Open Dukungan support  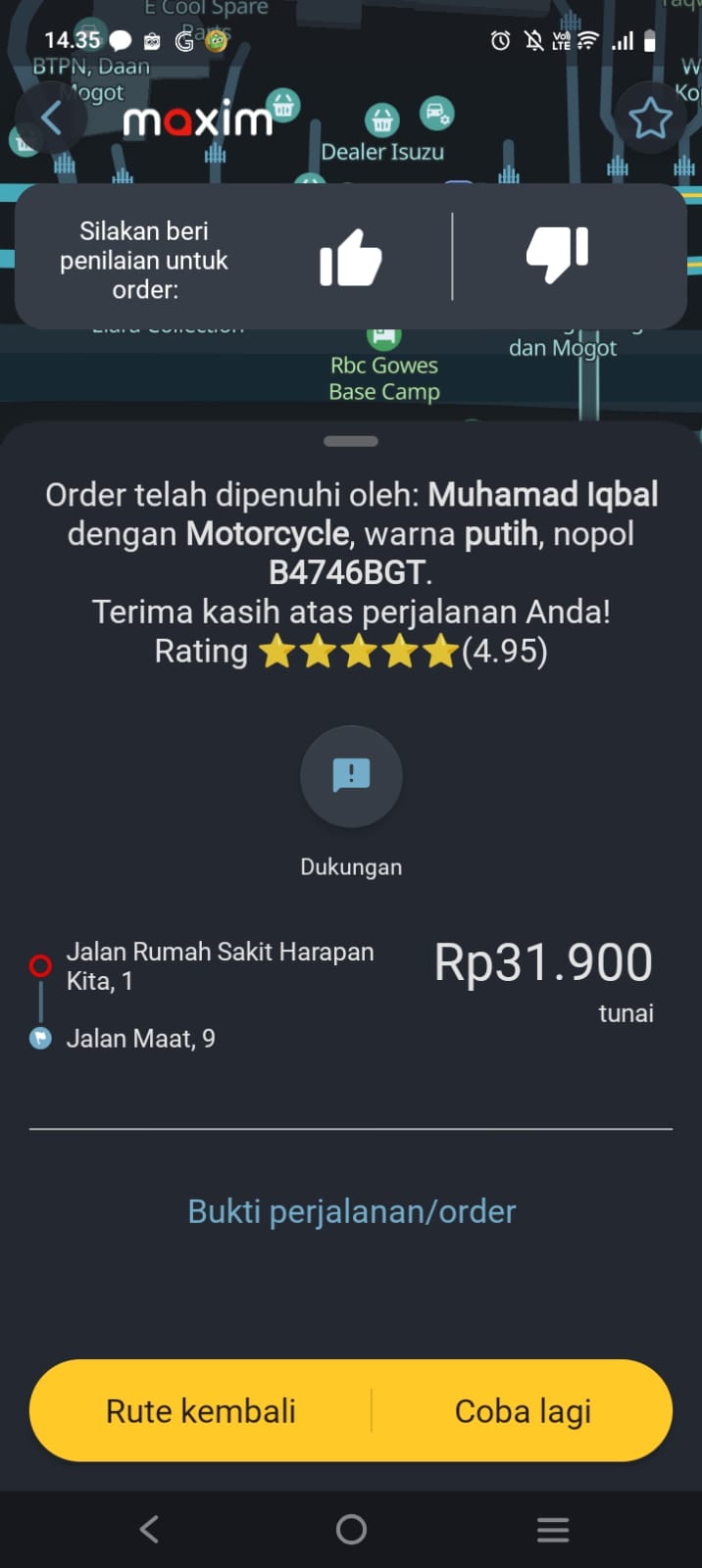(351, 776)
